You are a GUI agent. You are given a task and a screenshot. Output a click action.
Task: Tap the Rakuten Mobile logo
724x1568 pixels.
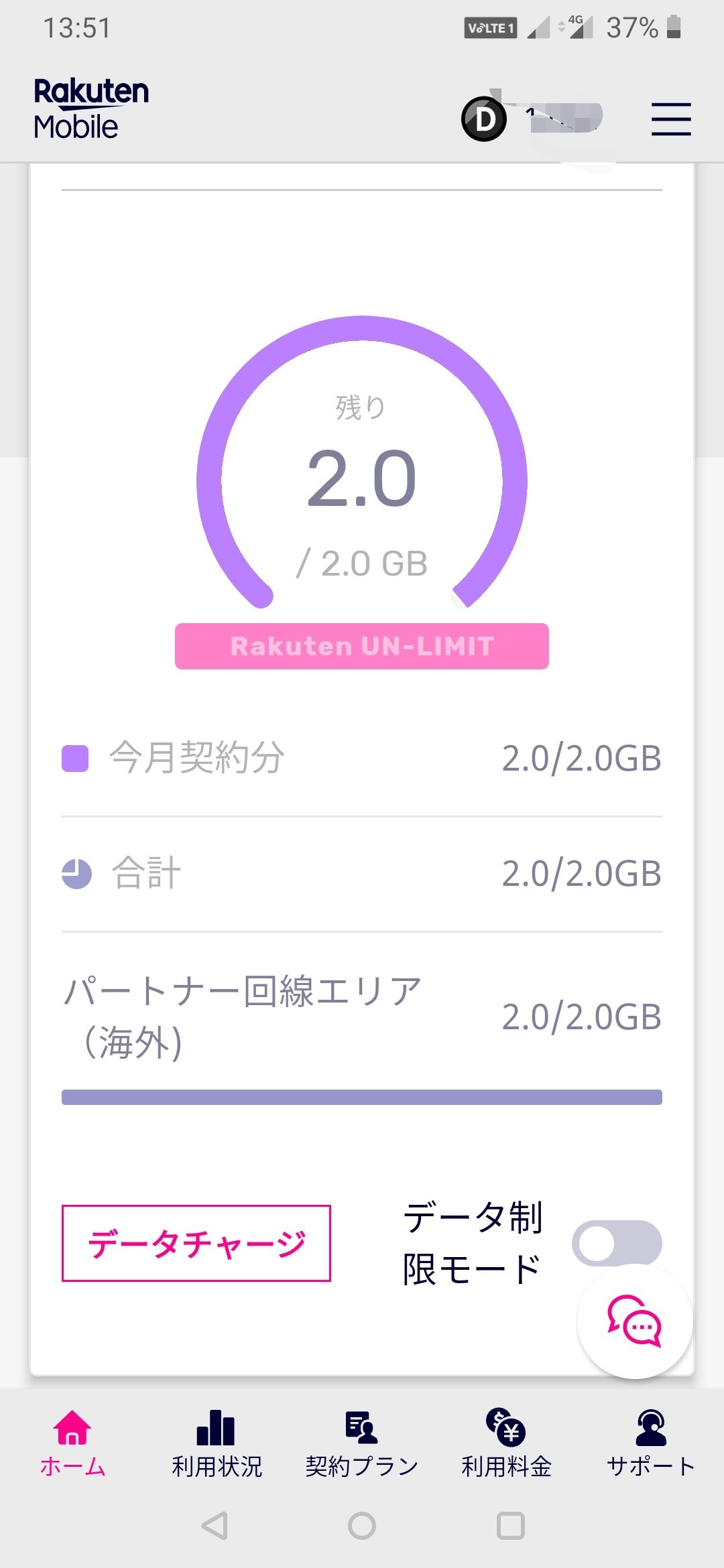(91, 108)
